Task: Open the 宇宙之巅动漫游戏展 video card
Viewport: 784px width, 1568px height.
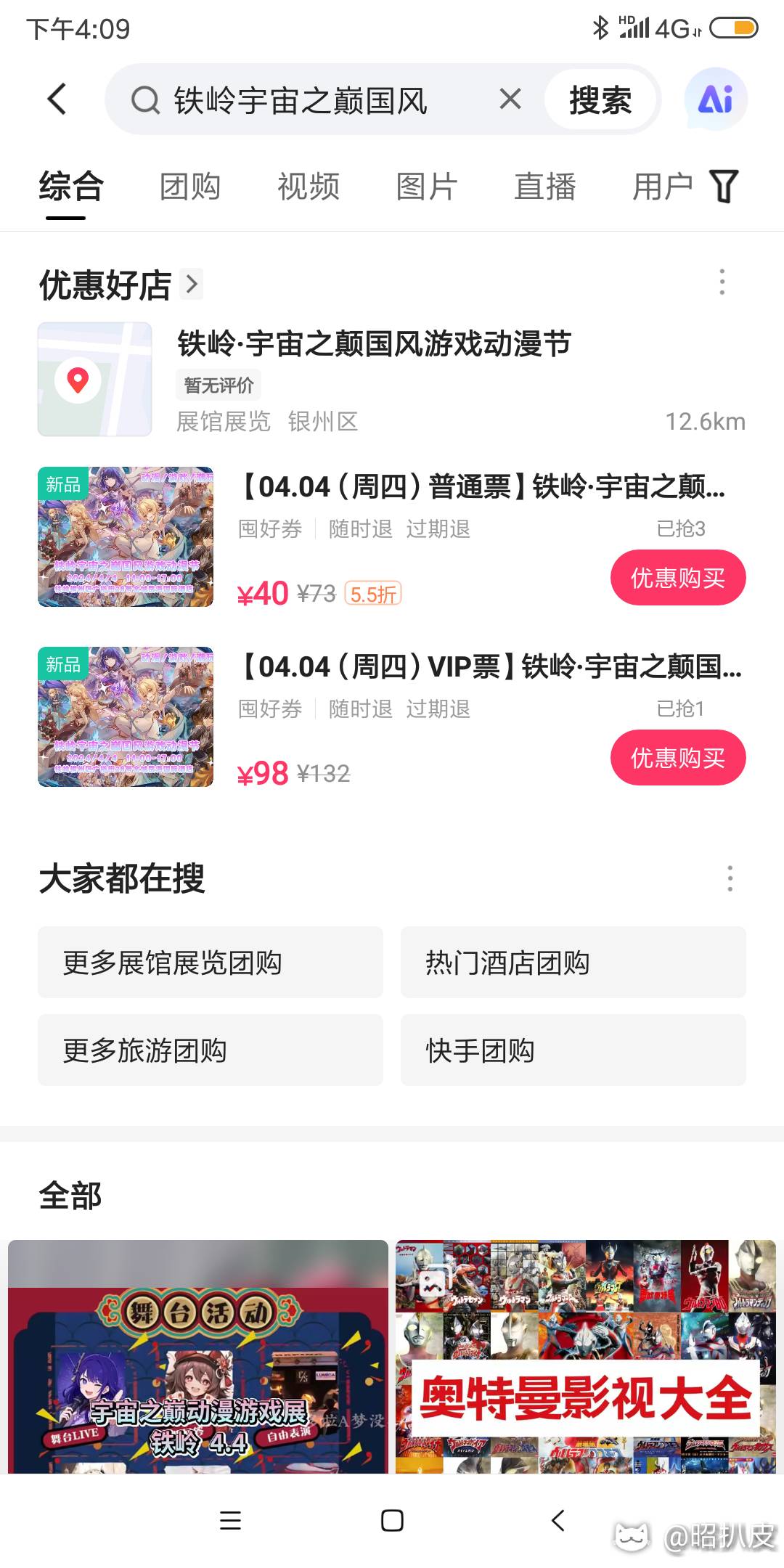Action: click(x=198, y=1356)
